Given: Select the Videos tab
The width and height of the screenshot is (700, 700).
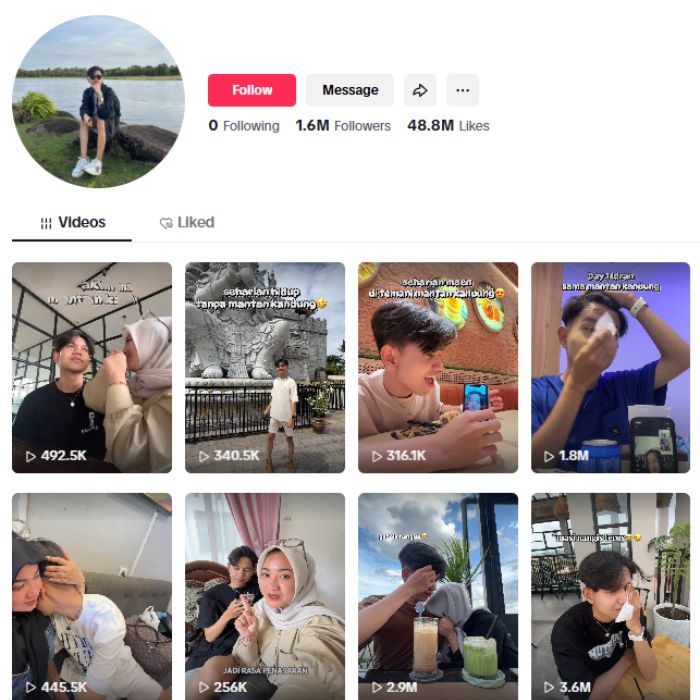Looking at the screenshot, I should [72, 222].
